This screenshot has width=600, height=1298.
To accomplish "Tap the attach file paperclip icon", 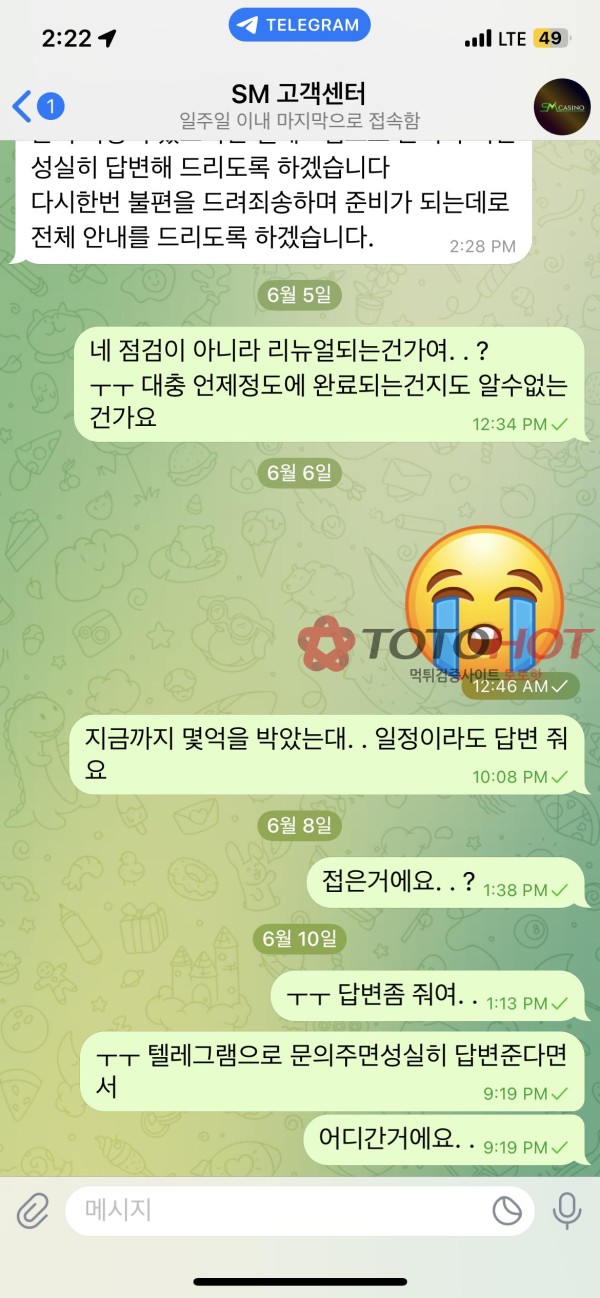I will pyautogui.click(x=33, y=1211).
